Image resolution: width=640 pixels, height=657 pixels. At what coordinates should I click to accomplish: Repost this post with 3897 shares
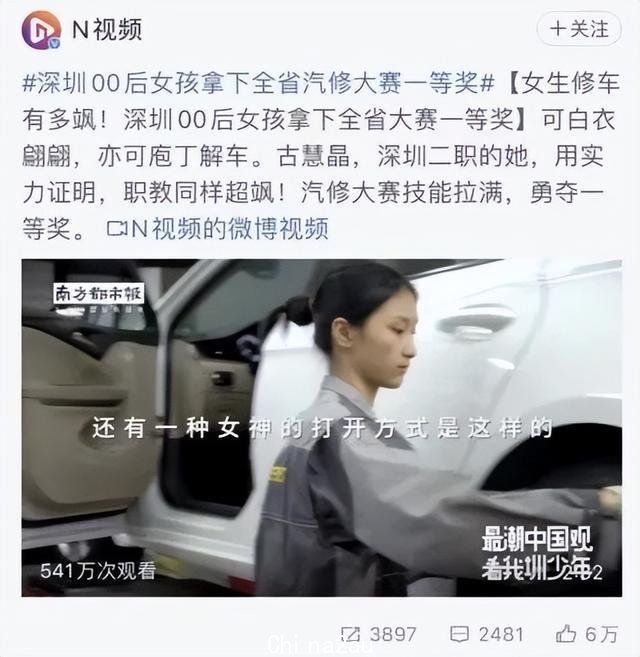380,634
